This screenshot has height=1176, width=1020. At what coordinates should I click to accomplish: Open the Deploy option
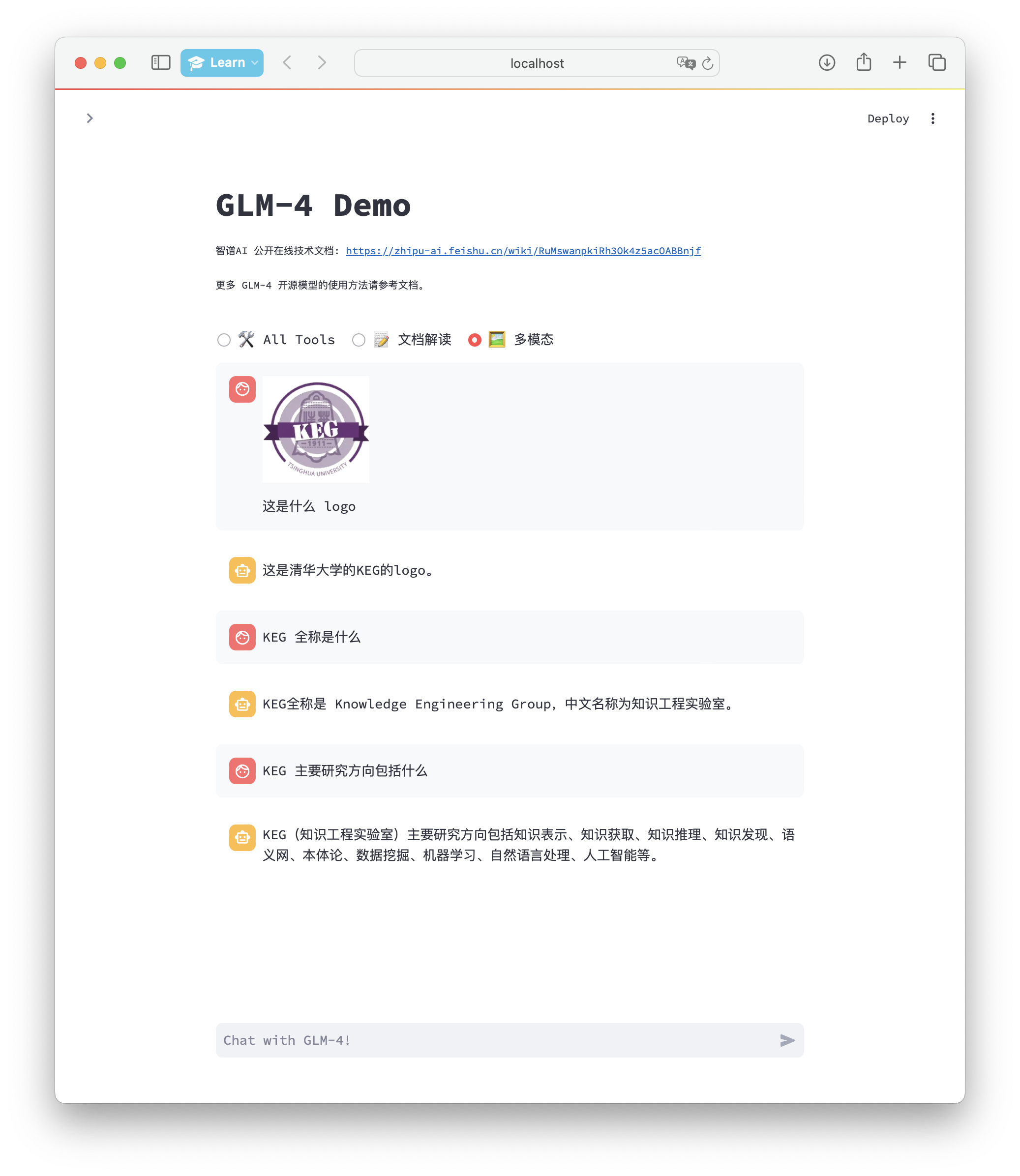pos(887,118)
